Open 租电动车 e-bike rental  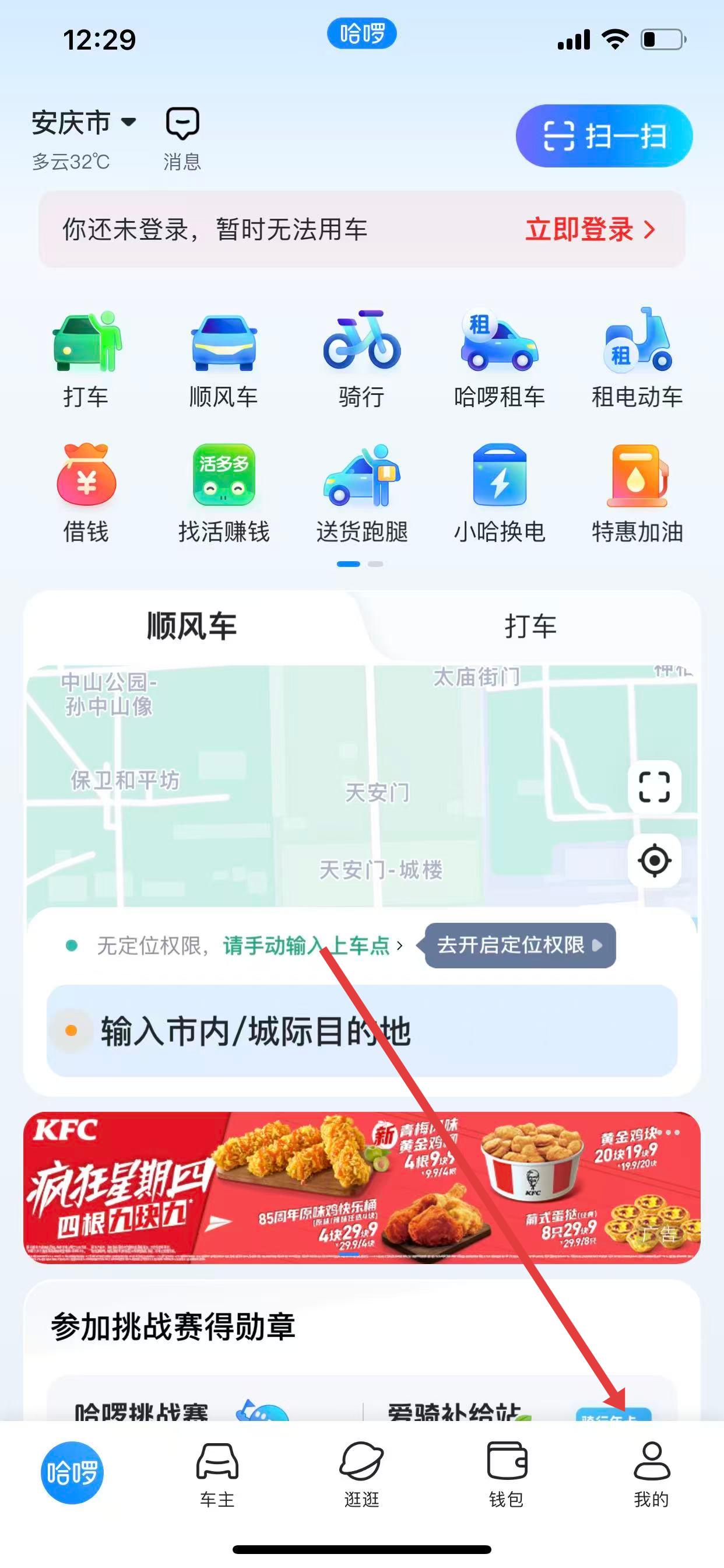[x=637, y=359]
